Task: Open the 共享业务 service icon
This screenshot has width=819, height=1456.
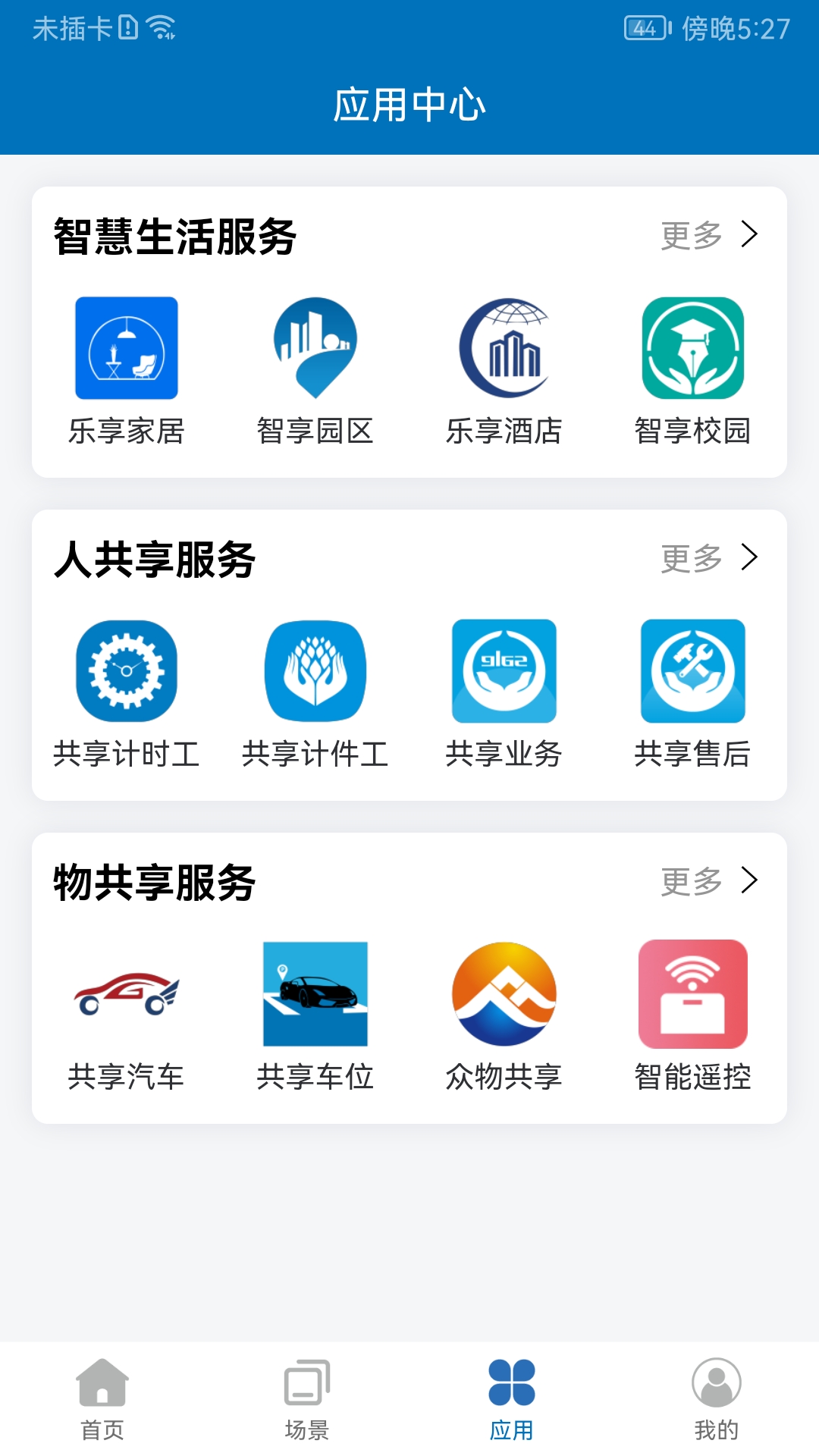Action: tap(503, 671)
